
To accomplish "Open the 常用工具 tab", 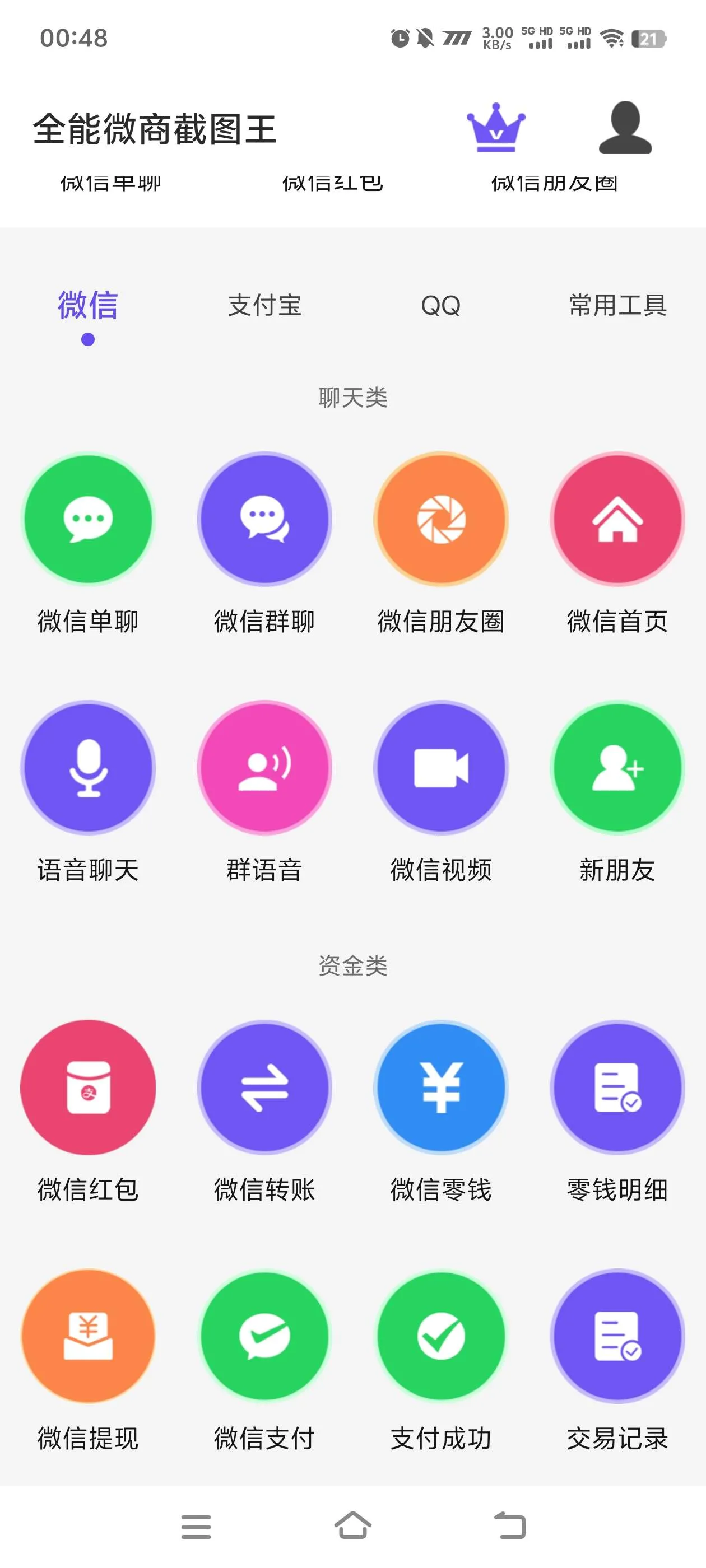I will tap(616, 306).
